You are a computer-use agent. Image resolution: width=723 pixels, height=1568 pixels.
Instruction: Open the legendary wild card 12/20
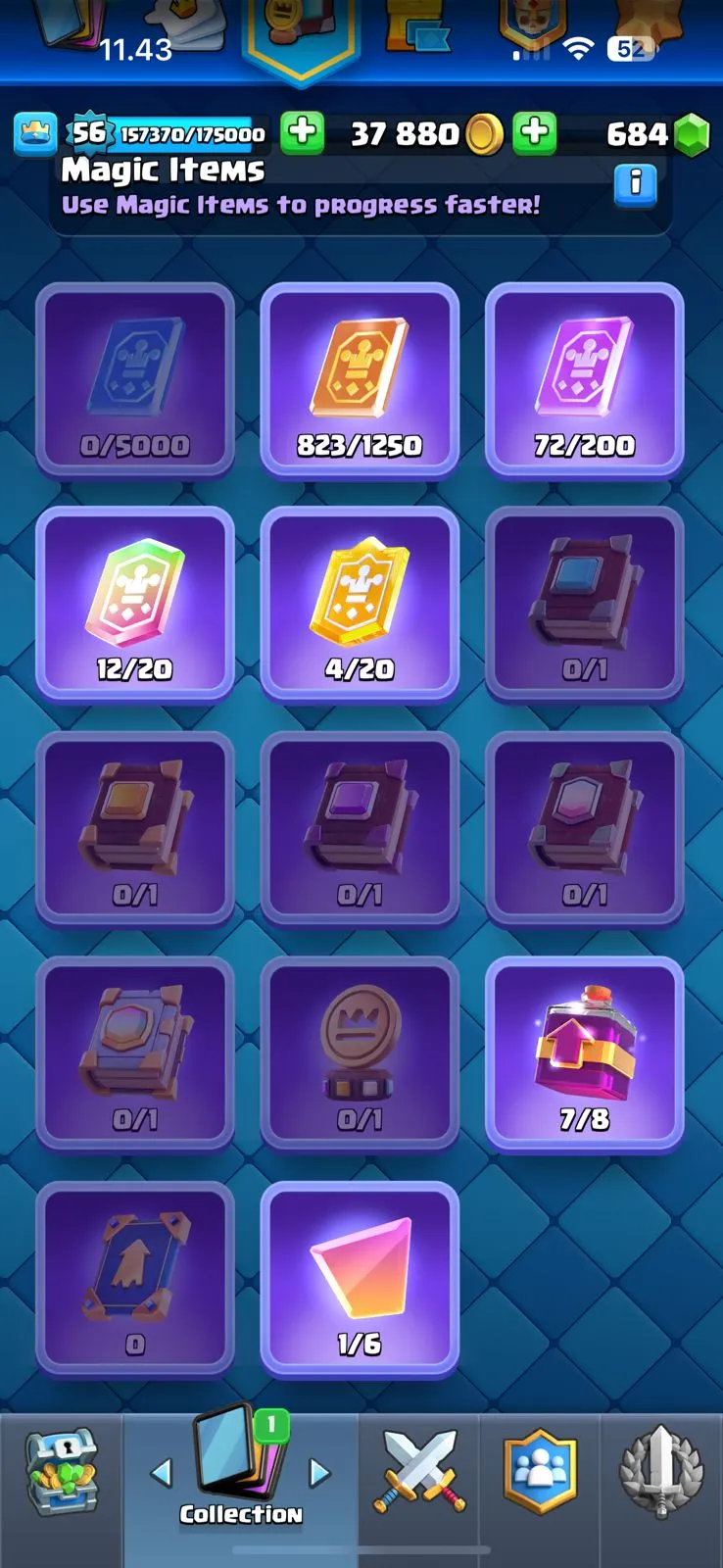click(x=135, y=604)
